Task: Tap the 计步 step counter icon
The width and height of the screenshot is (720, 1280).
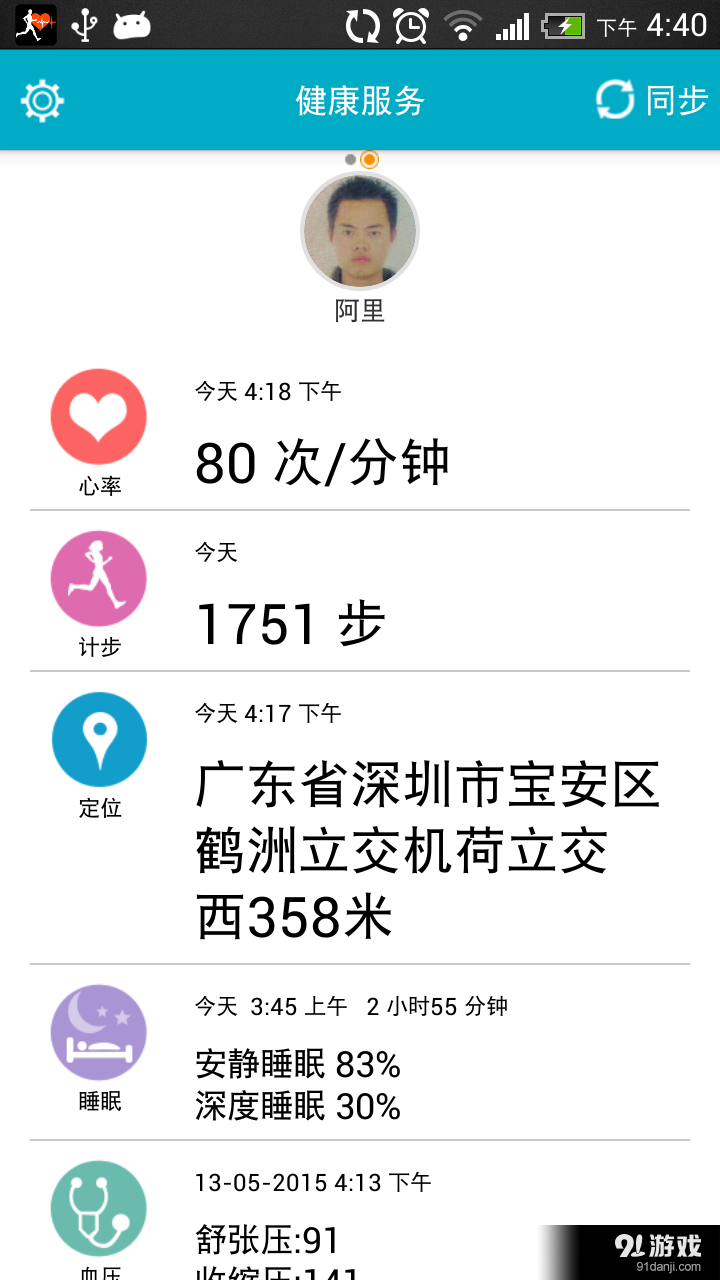Action: [98, 578]
